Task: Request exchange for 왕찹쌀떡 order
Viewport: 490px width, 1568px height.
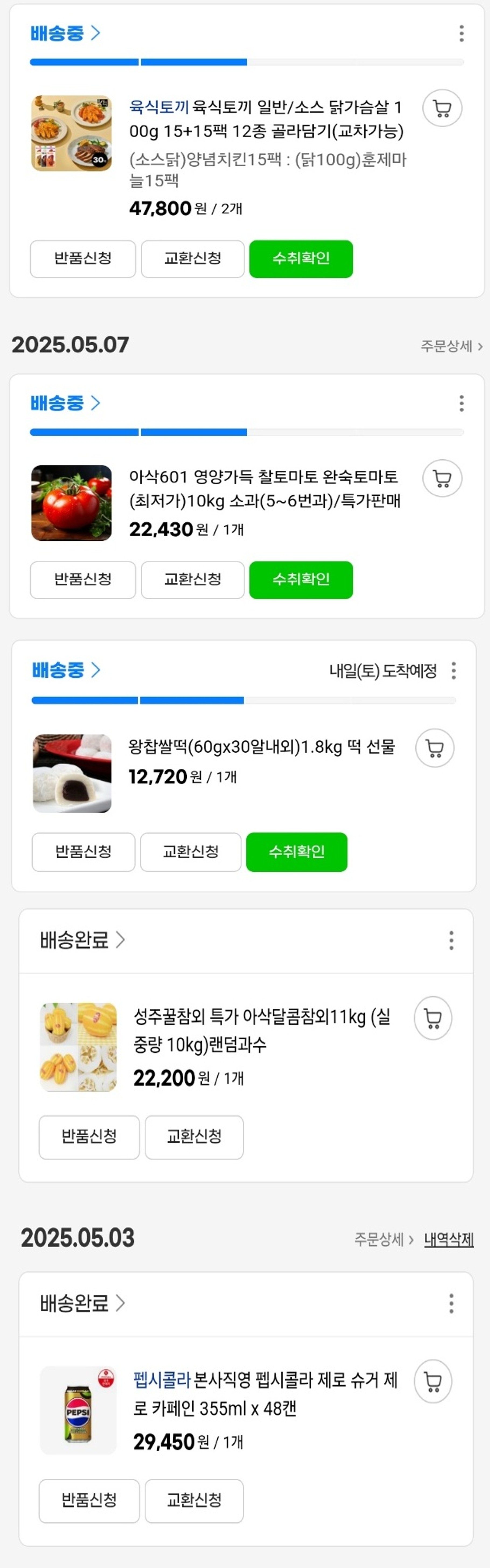Action: (191, 852)
